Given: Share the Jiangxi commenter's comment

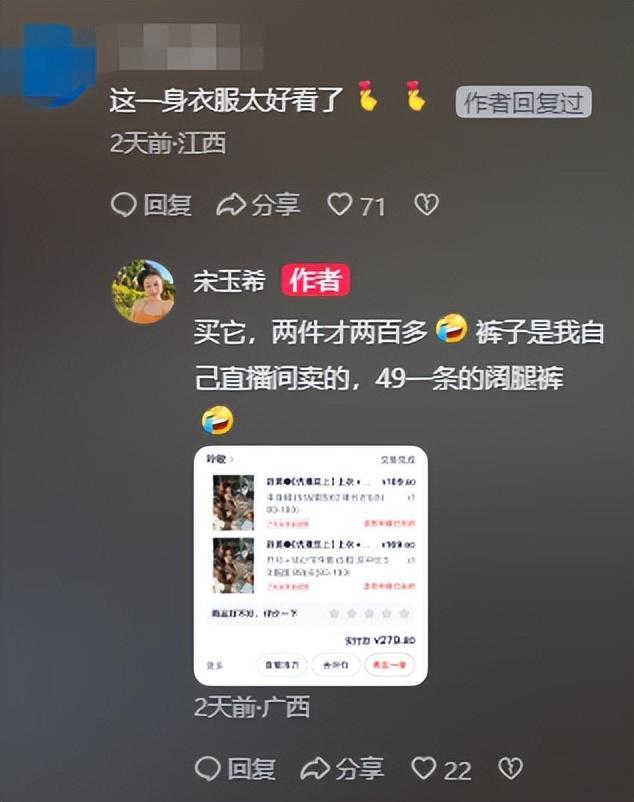Looking at the screenshot, I should (259, 205).
